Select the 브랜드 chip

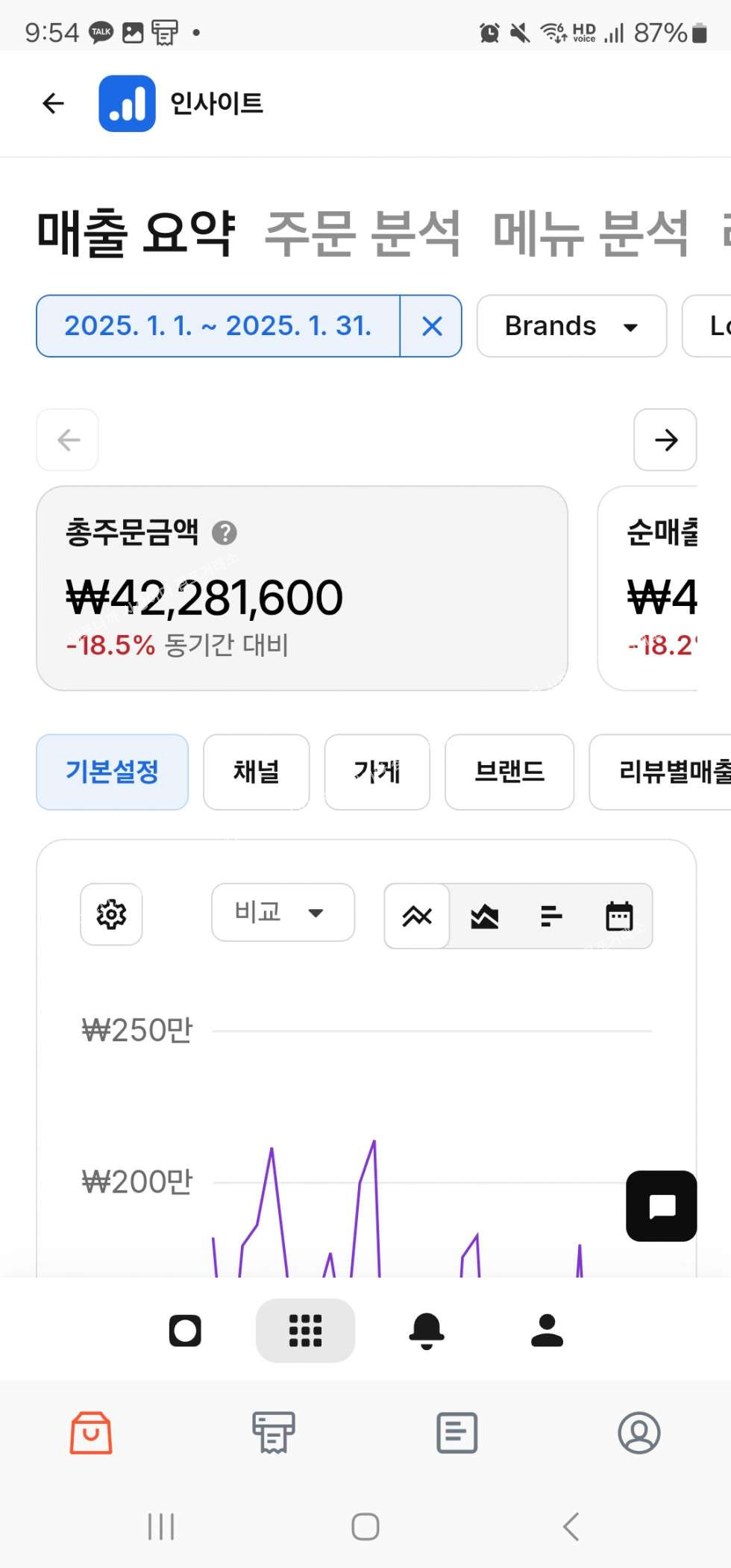tap(509, 772)
